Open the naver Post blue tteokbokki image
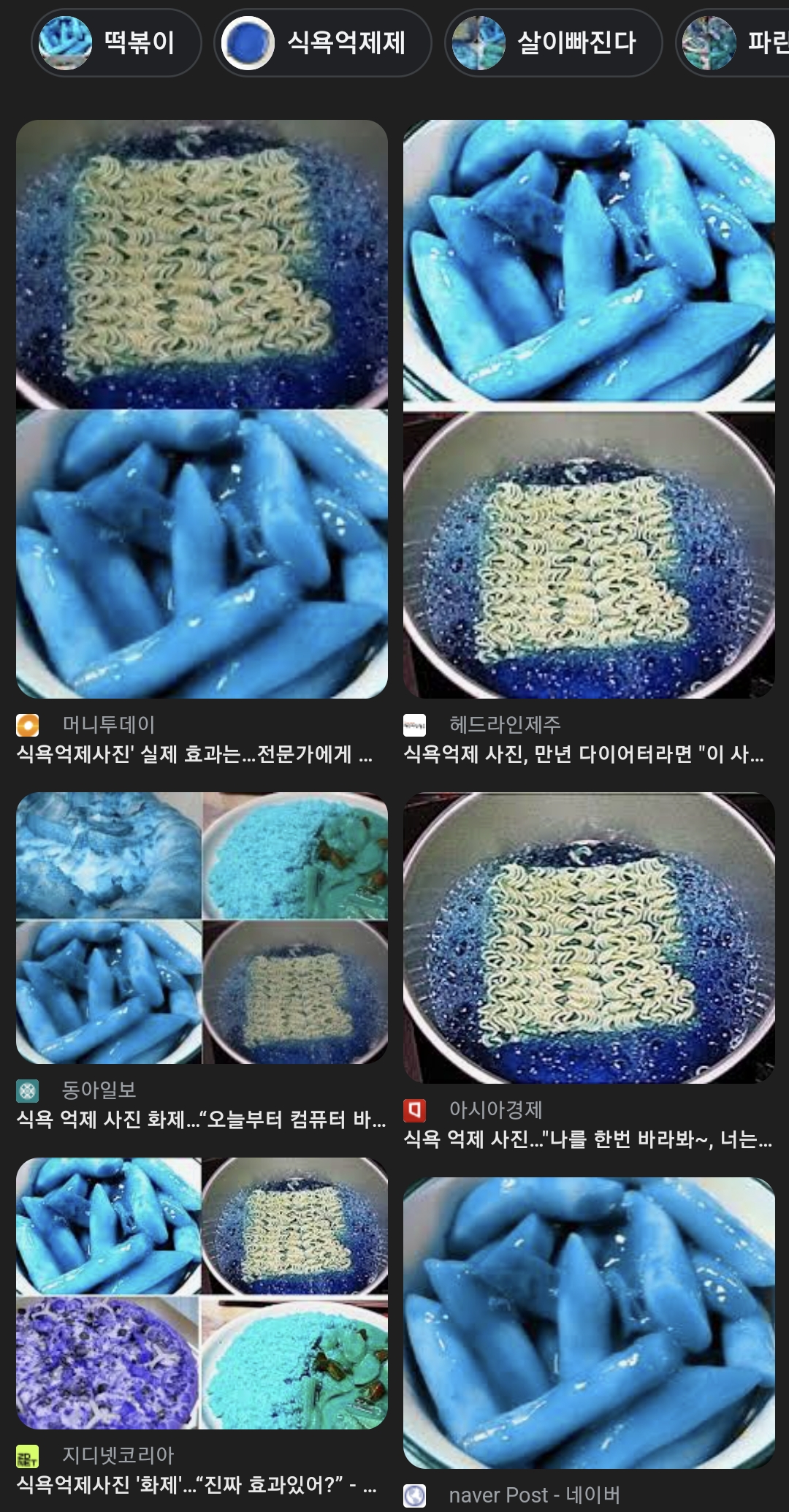Screen dimensions: 789x1512 point(589,1323)
